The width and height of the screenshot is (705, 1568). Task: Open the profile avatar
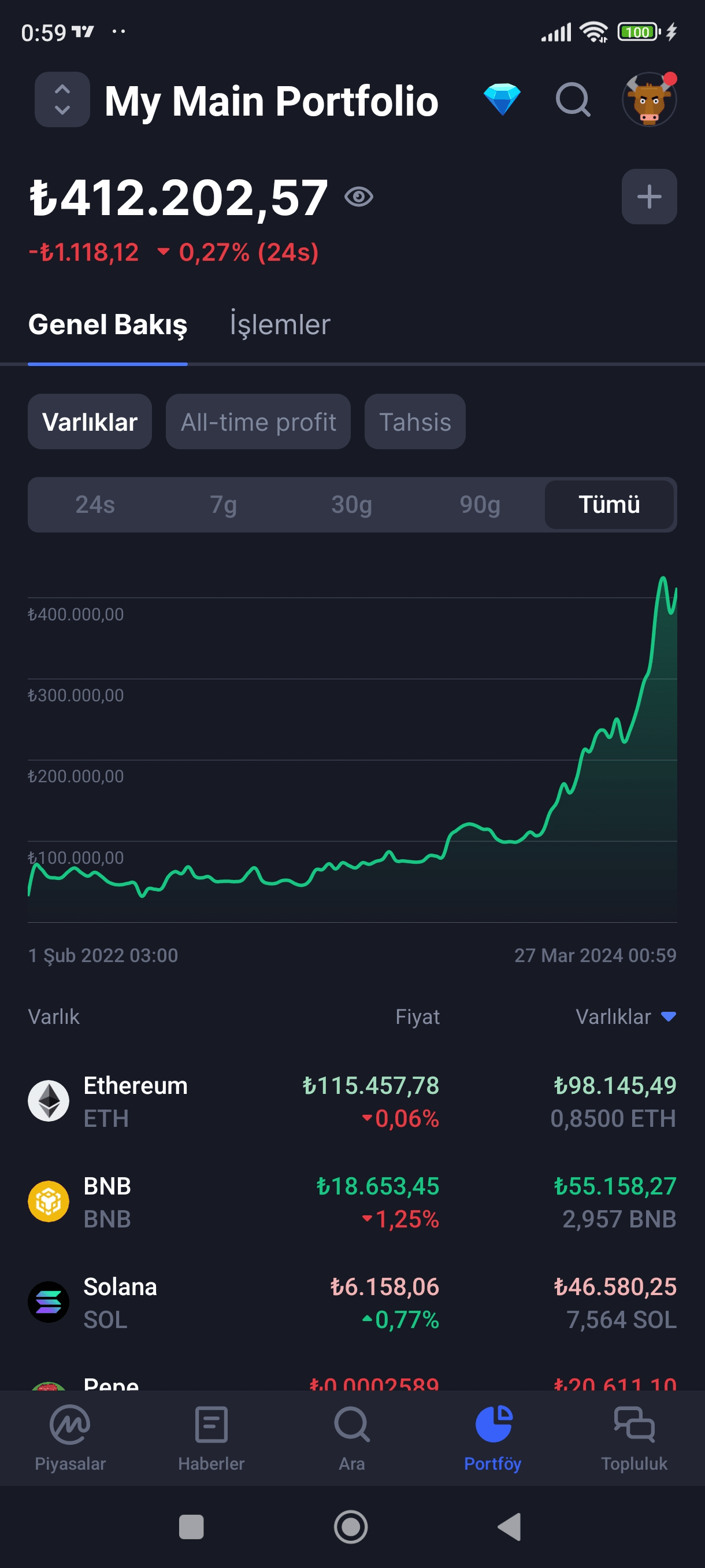coord(649,99)
